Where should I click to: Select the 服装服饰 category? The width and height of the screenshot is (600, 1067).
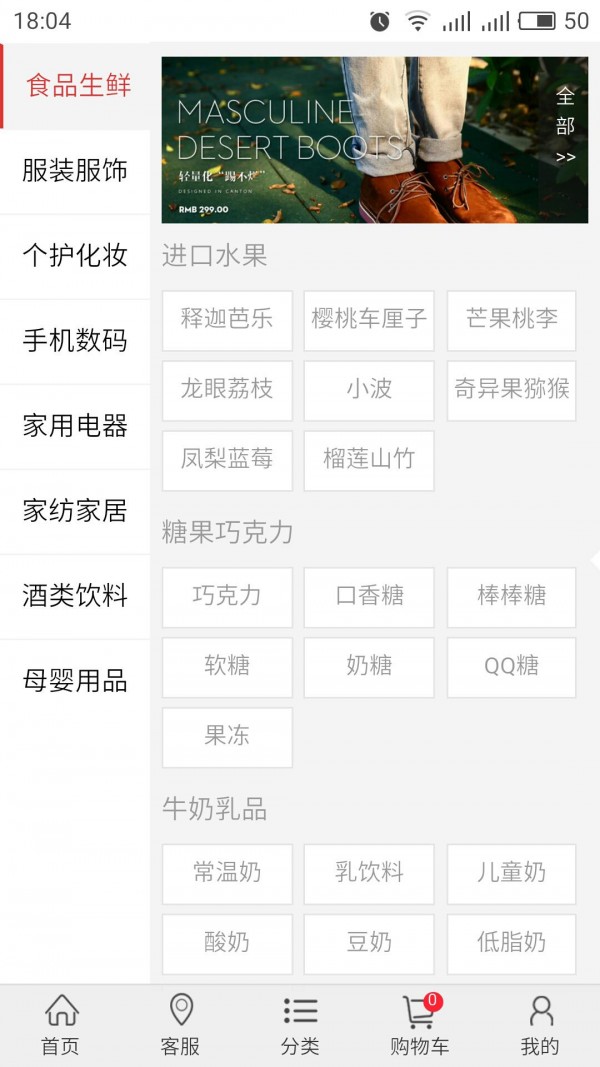click(75, 171)
